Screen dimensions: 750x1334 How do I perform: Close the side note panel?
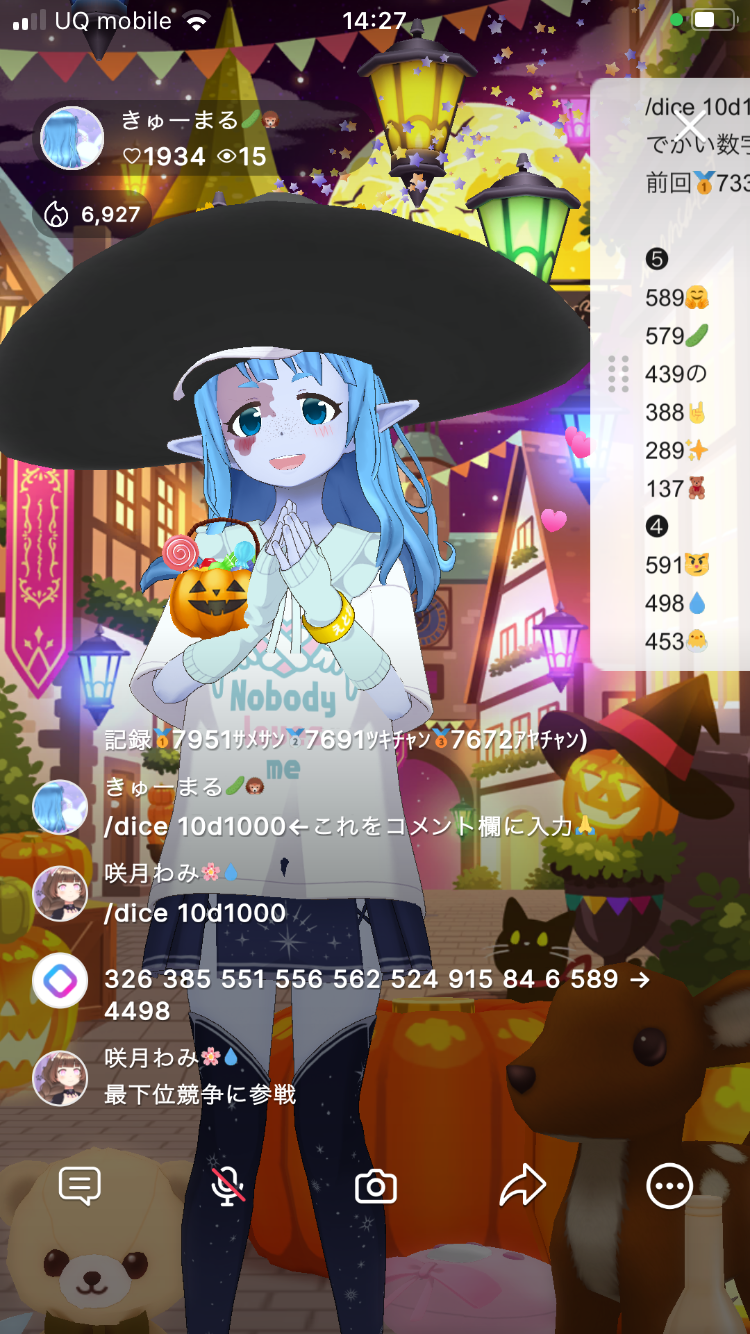click(690, 126)
